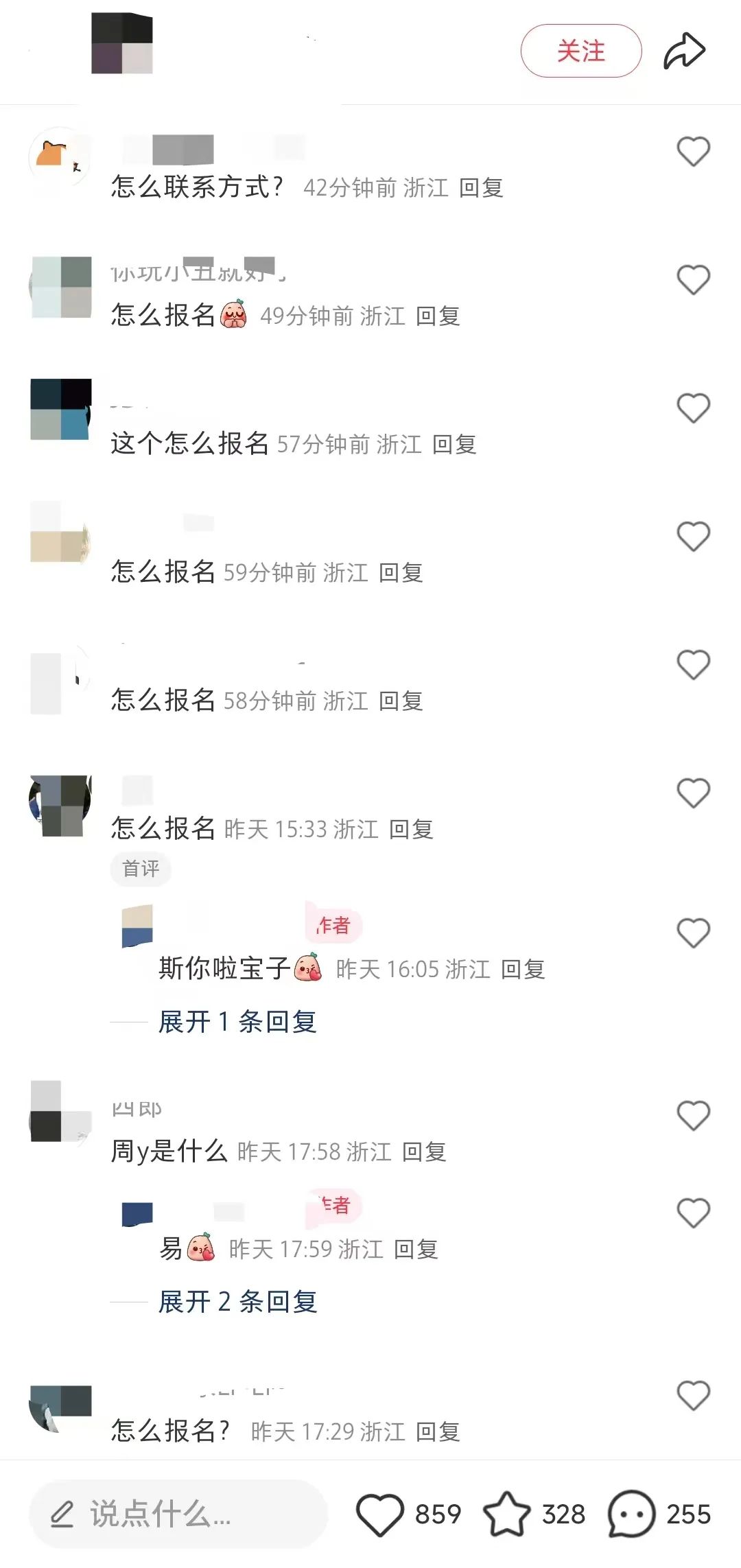Like the author's reply 易

tap(693, 1213)
